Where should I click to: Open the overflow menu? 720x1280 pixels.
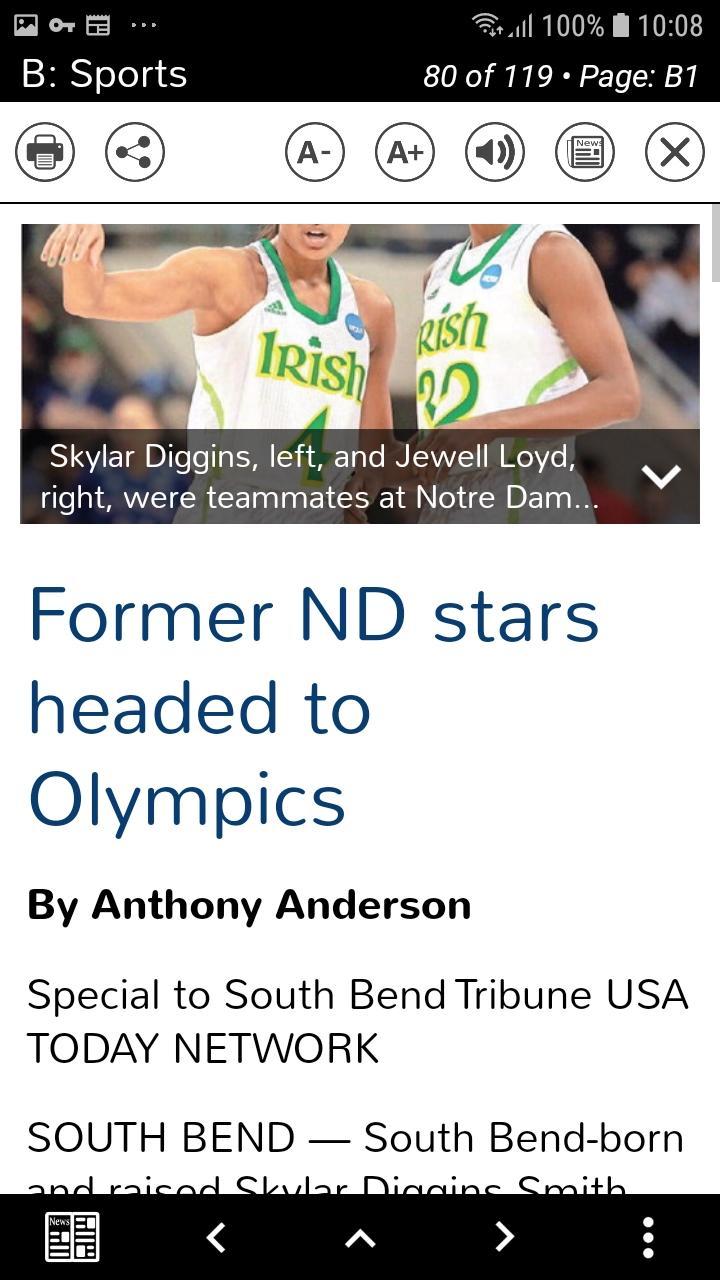pos(648,1237)
